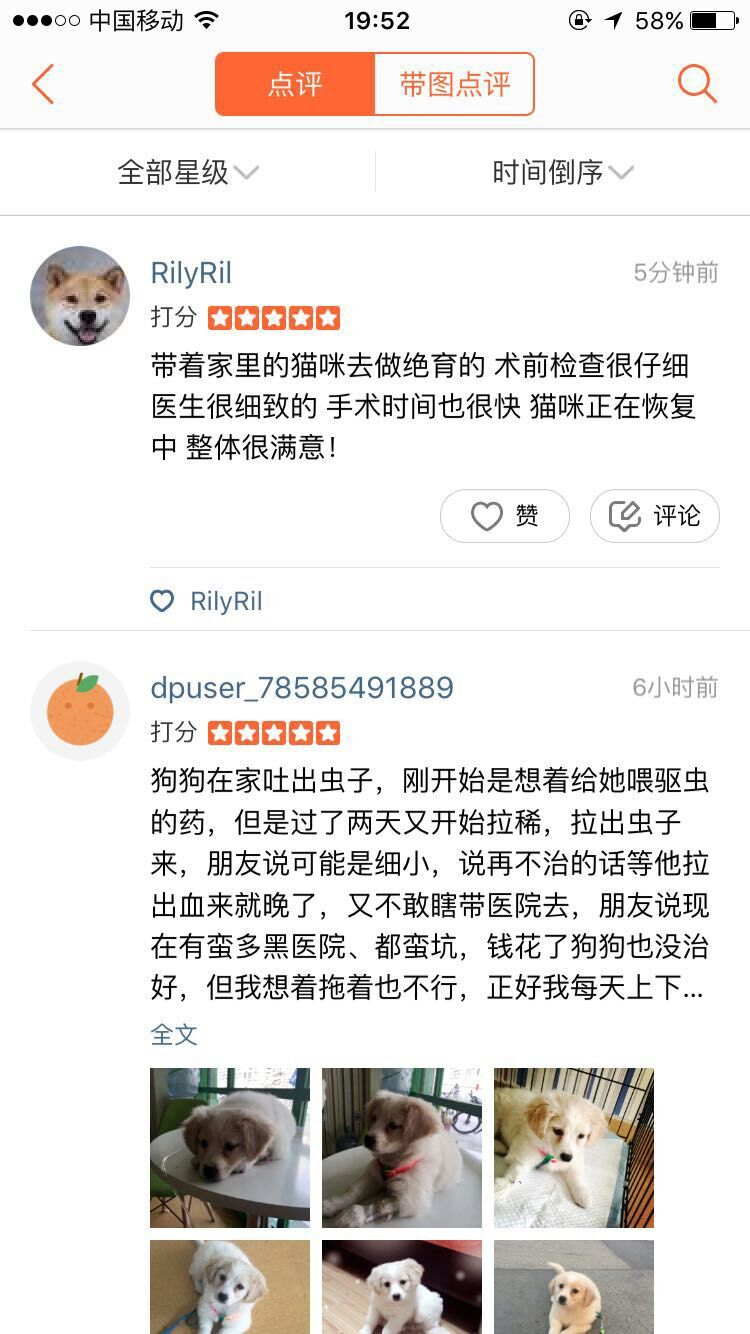Open the search magnifier icon
750x1334 pixels.
click(x=696, y=84)
